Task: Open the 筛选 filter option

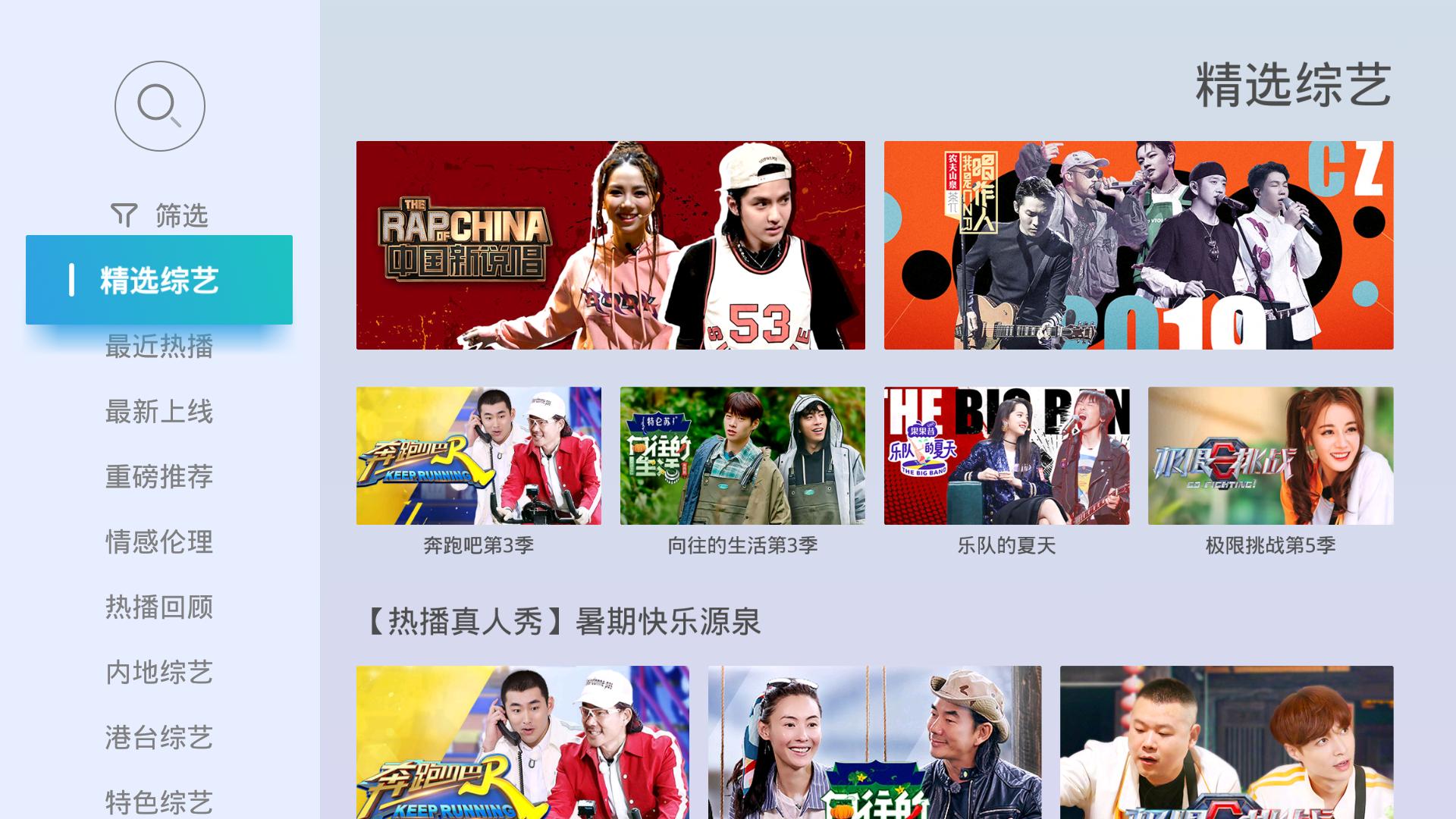Action: coord(159,215)
